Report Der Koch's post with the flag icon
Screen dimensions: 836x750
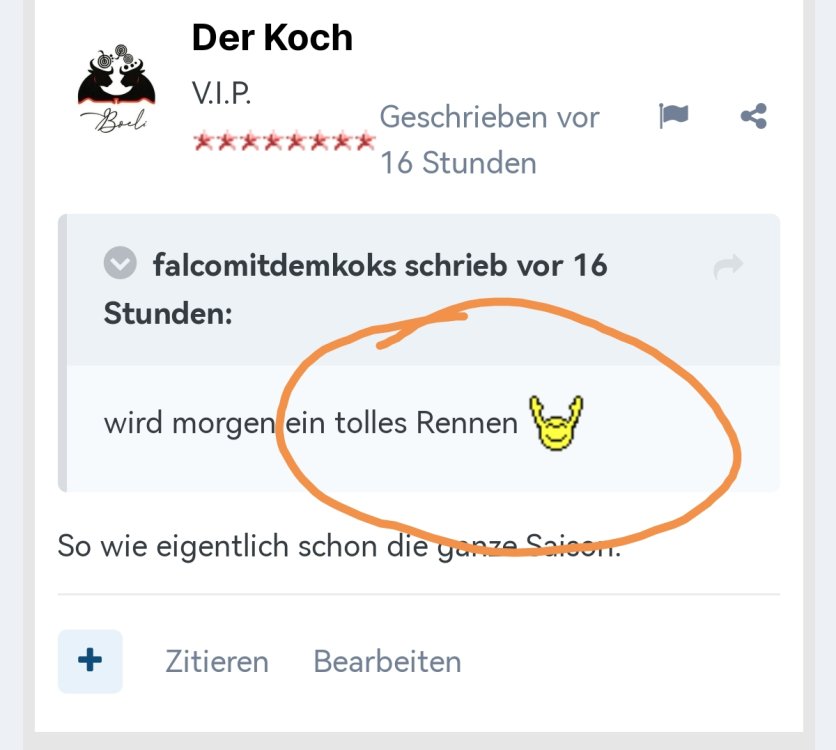click(674, 116)
